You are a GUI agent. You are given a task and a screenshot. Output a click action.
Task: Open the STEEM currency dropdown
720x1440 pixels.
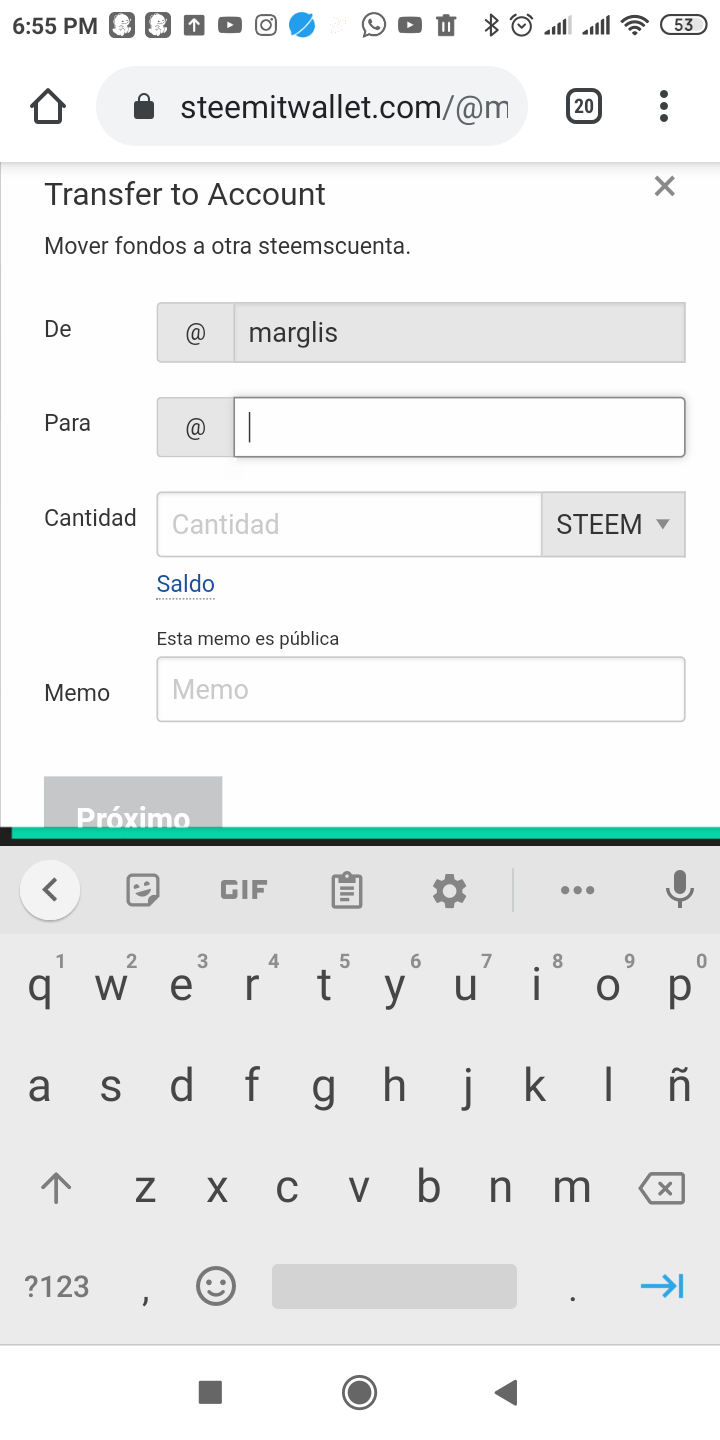(x=613, y=524)
